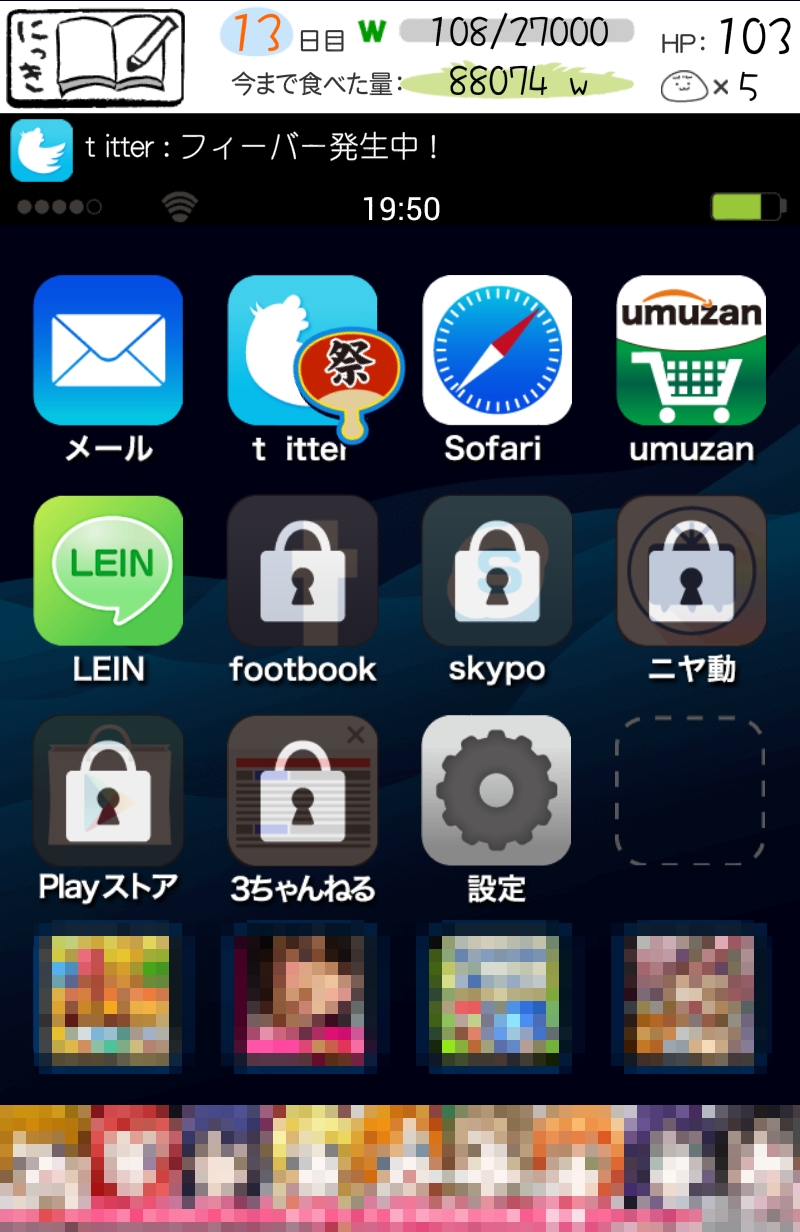Open 設定 settings
Screen dimensions: 800x1232
point(497,790)
